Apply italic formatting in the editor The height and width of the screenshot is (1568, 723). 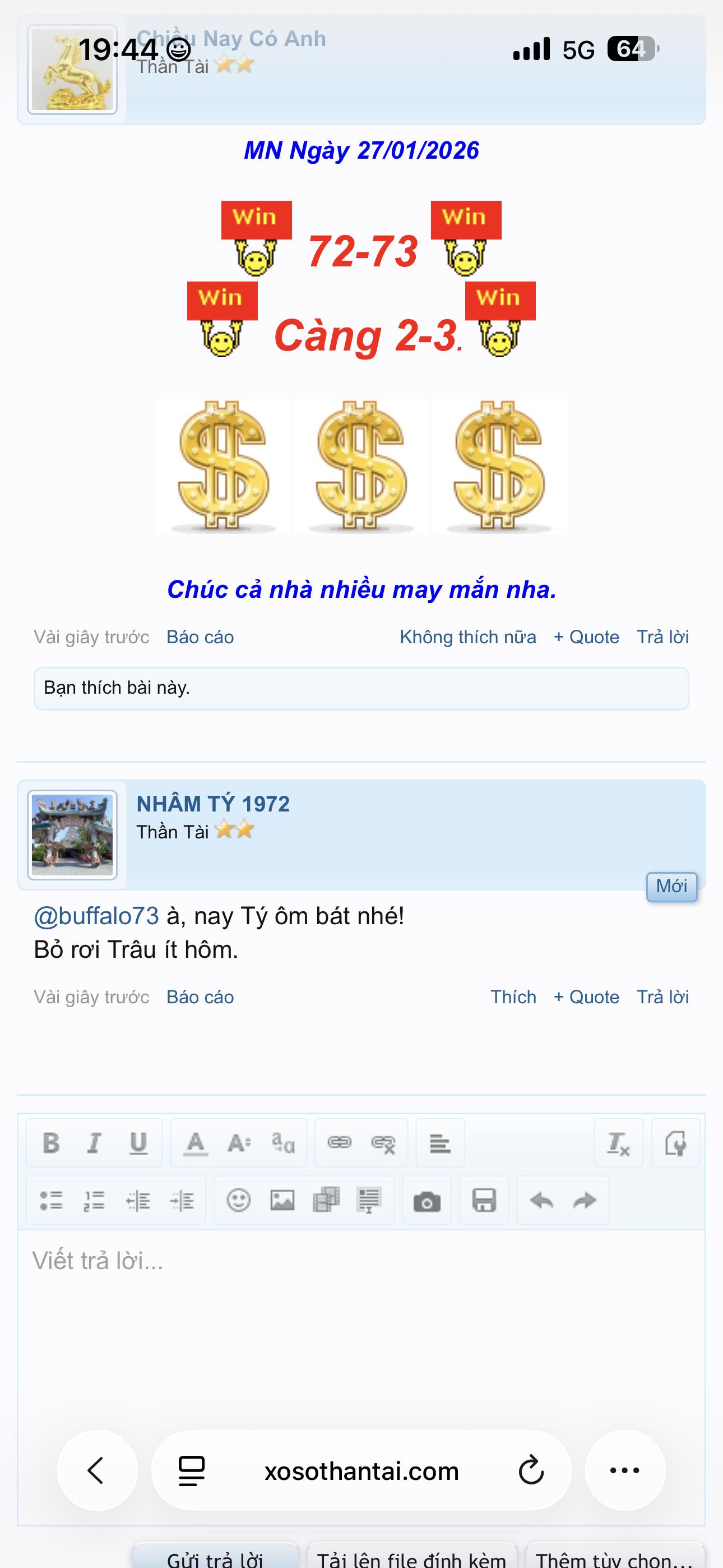click(x=94, y=1143)
